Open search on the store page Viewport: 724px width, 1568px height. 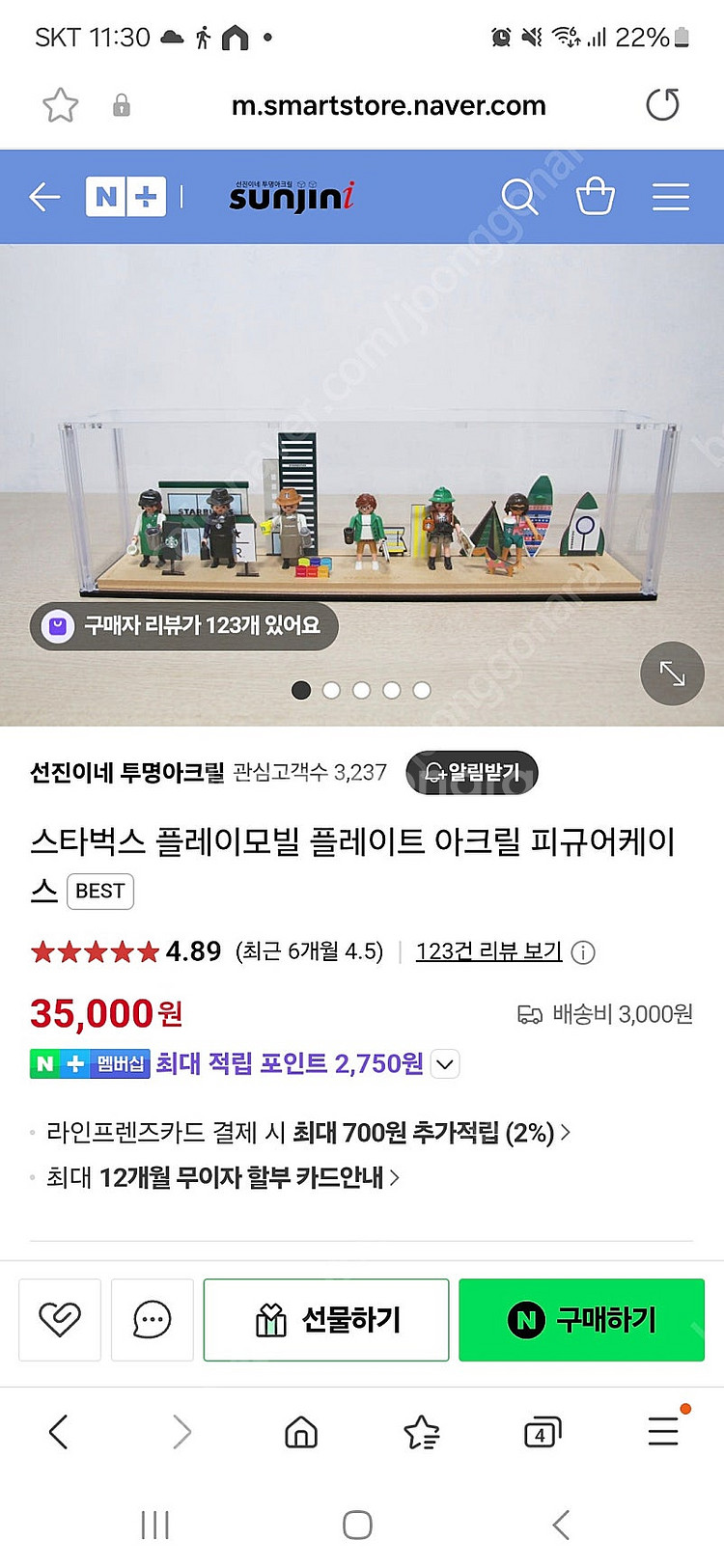[520, 196]
